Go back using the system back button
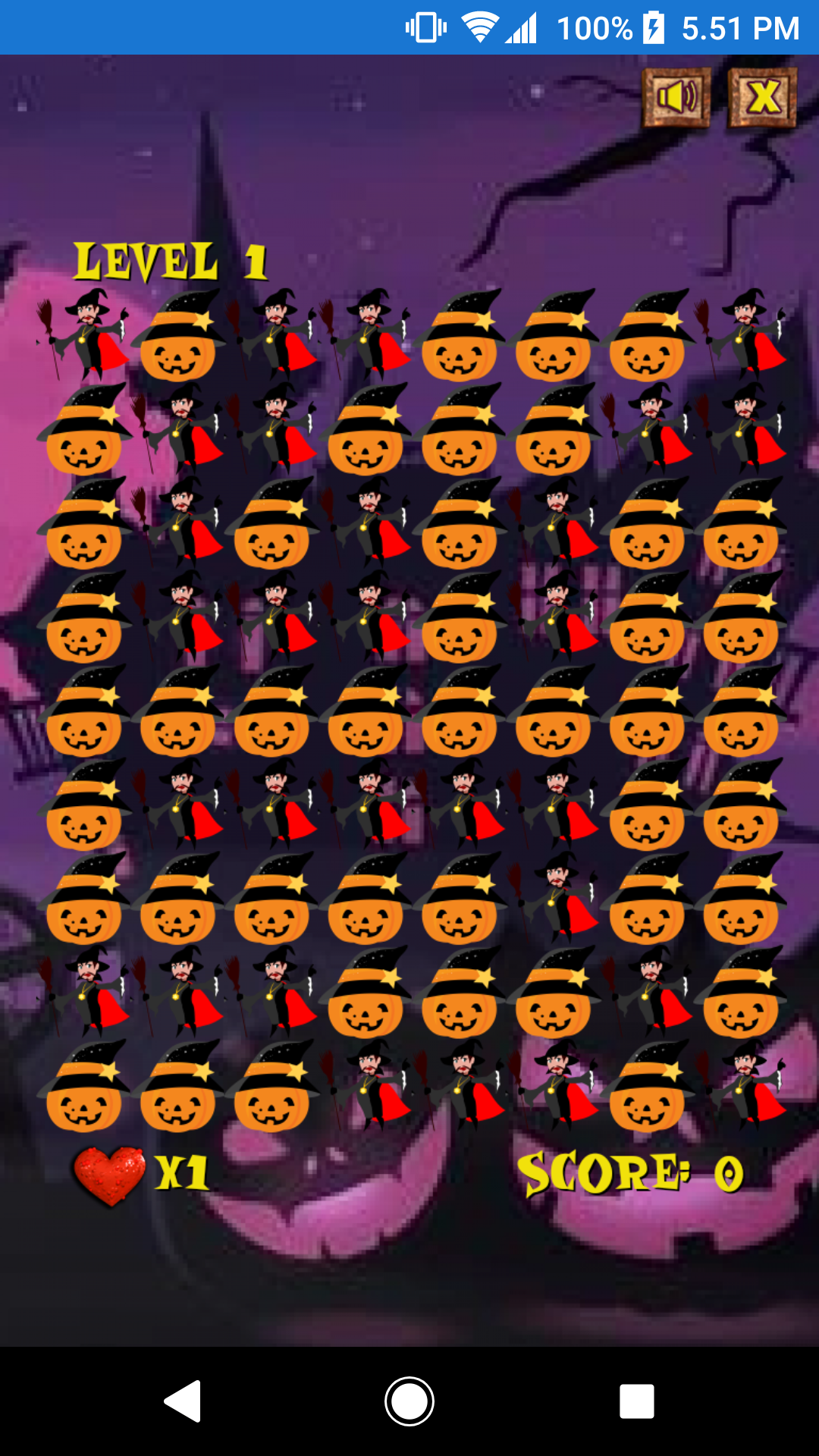The image size is (819, 1456). [183, 1401]
